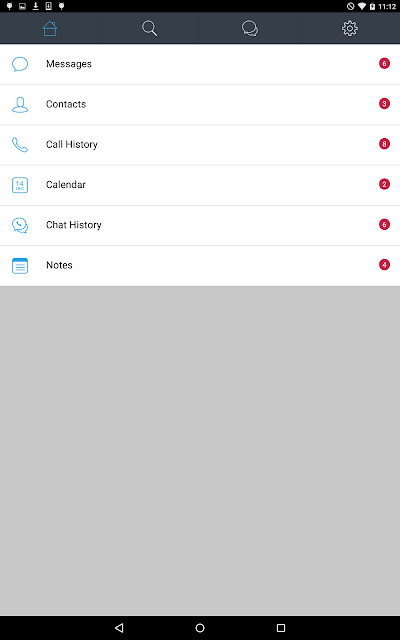View Chat History
The width and height of the screenshot is (400, 640).
pos(200,225)
